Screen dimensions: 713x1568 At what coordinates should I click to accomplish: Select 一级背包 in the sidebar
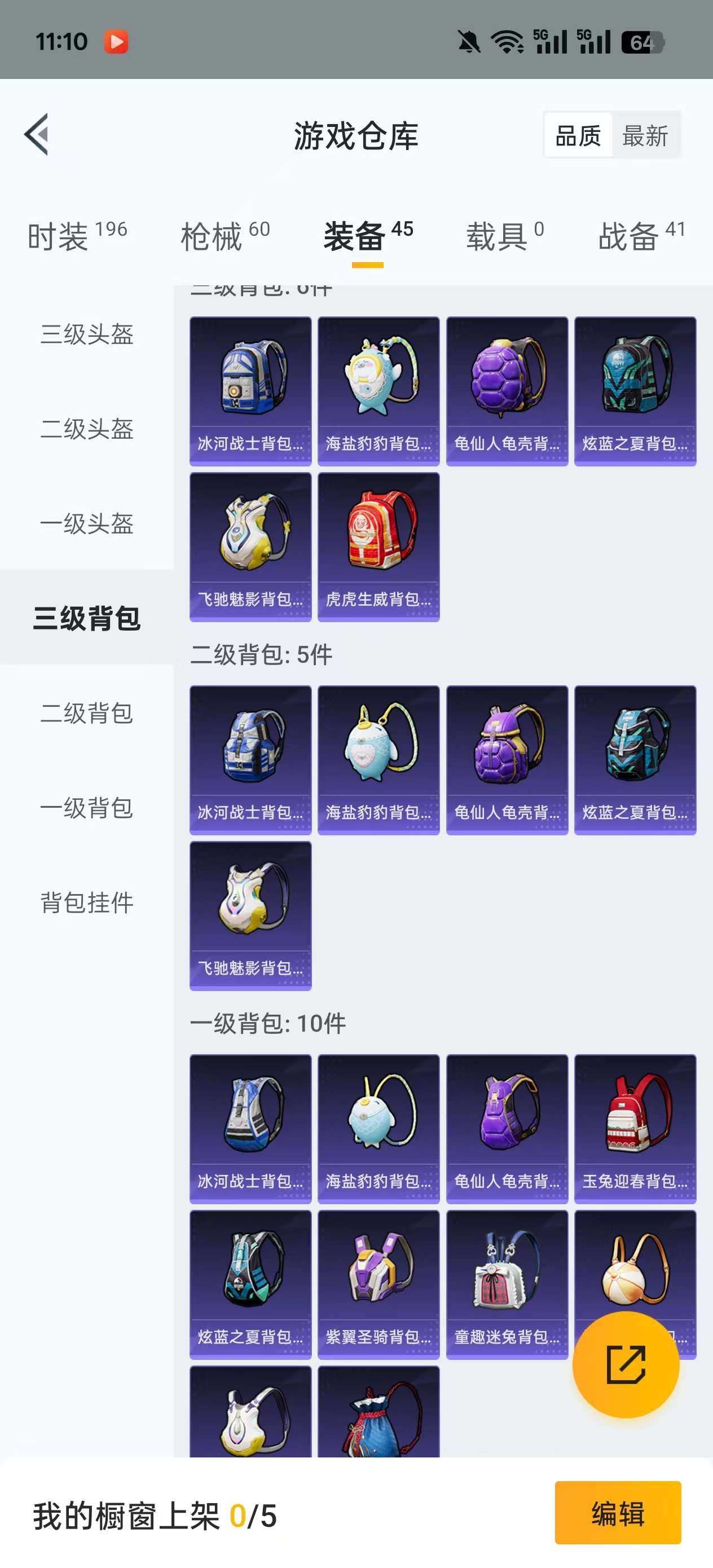click(x=87, y=808)
